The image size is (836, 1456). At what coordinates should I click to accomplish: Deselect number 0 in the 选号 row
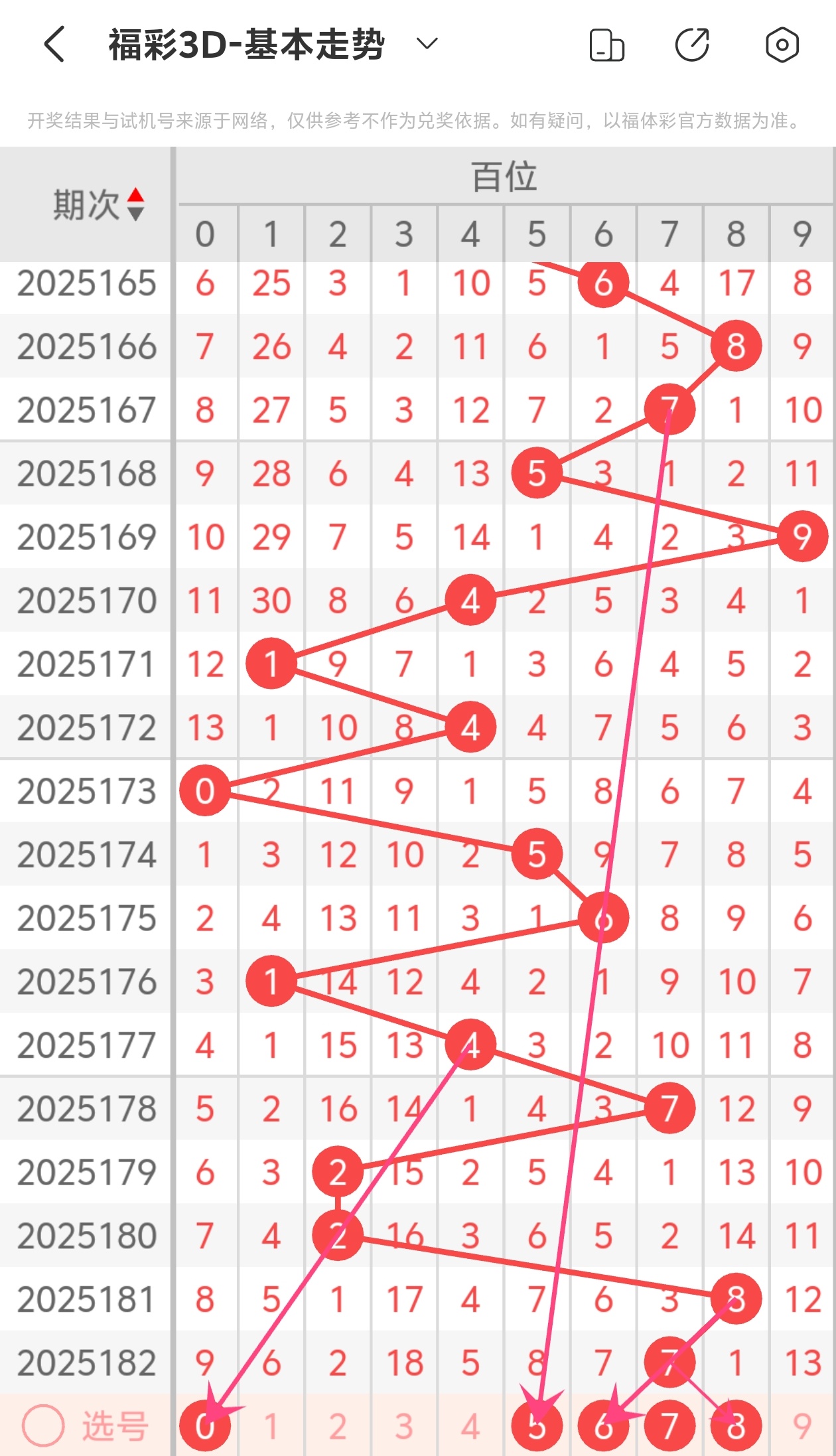coord(205,1425)
